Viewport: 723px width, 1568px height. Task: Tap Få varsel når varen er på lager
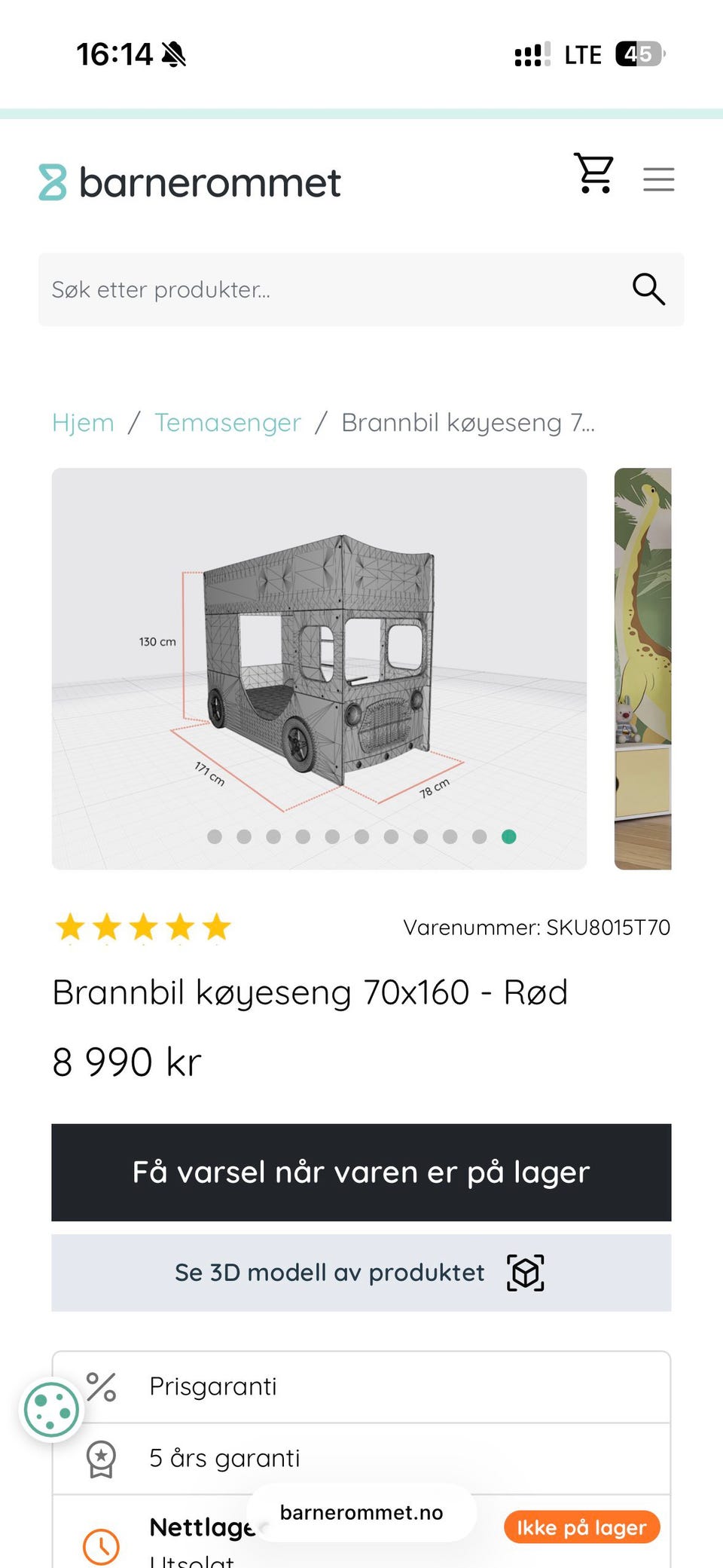pyautogui.click(x=361, y=1172)
